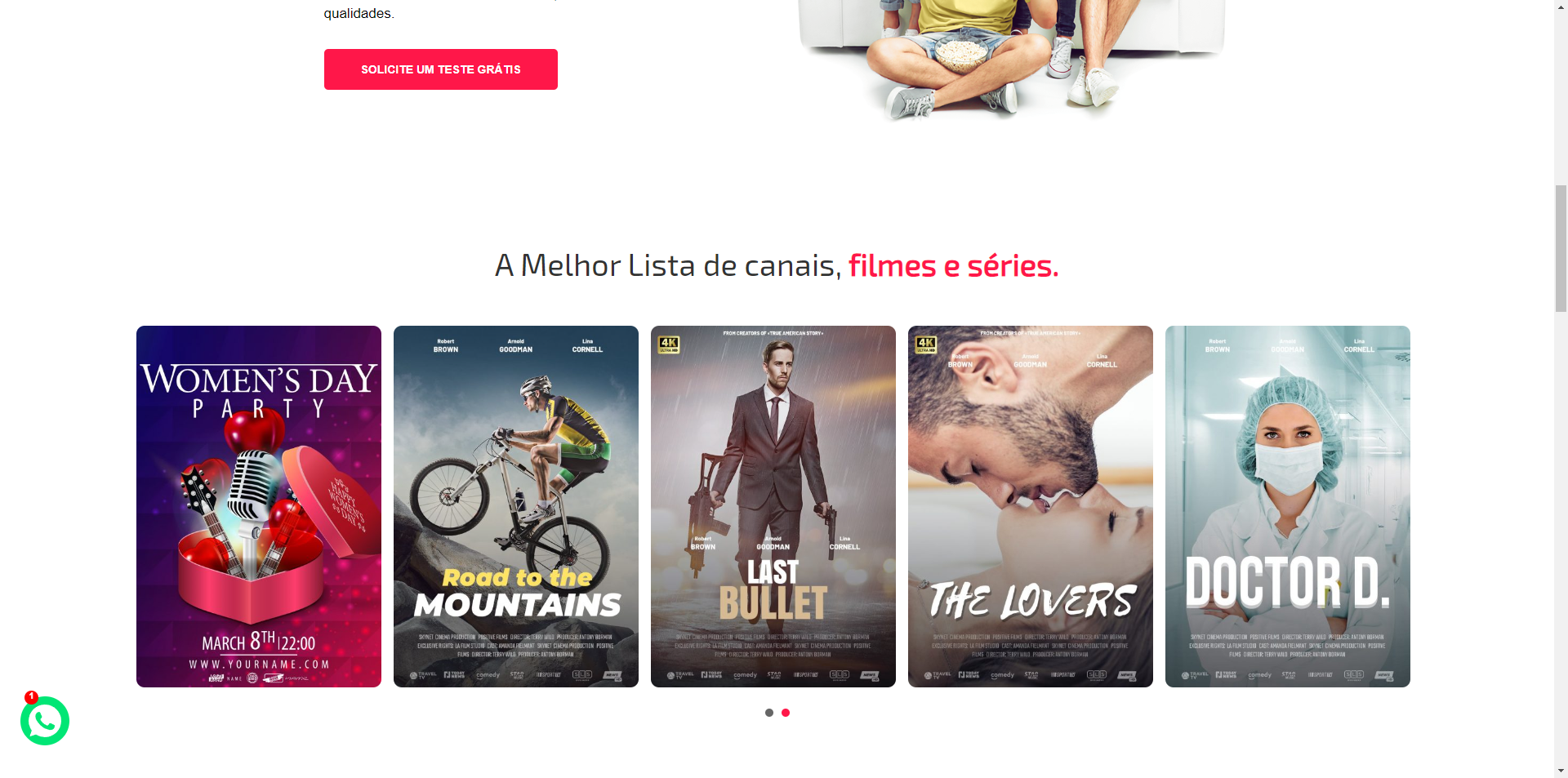Open the Women's Day Party poster
The height and width of the screenshot is (778, 1568).
tap(259, 506)
